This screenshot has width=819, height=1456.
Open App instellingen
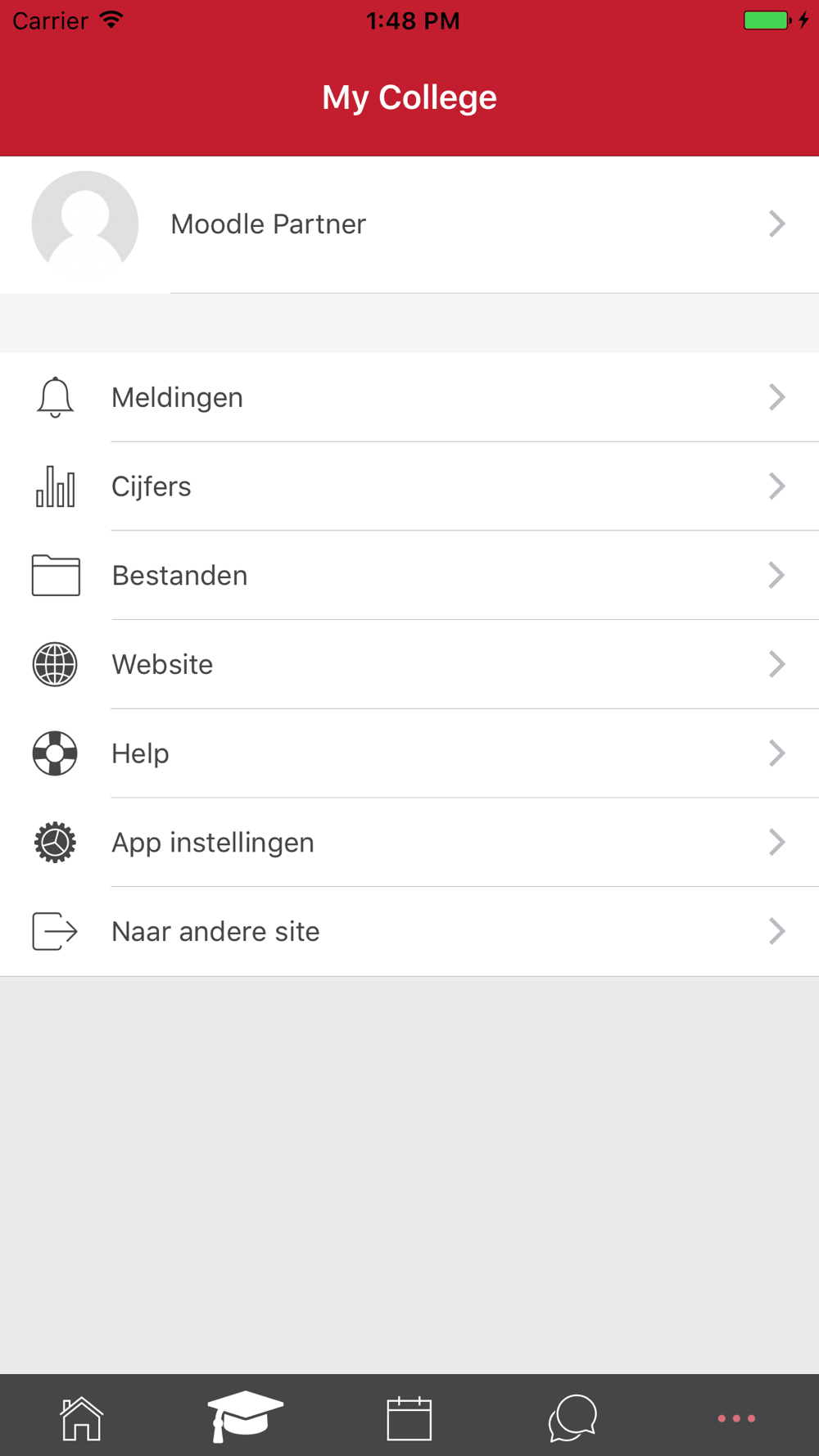(409, 843)
